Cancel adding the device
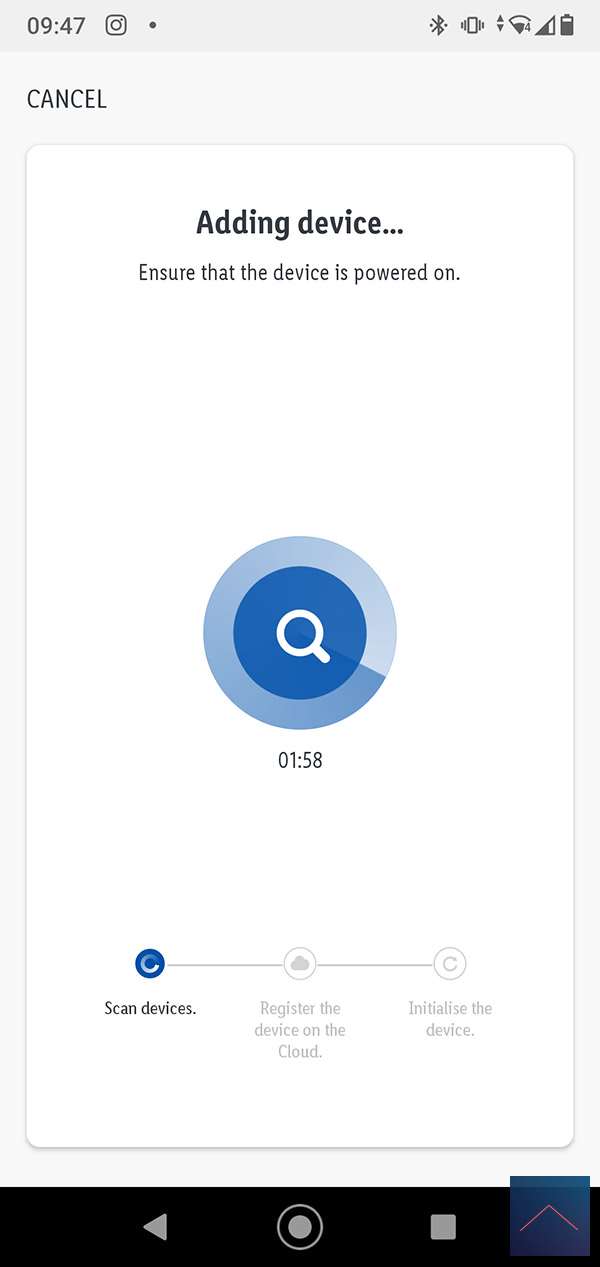Image resolution: width=600 pixels, height=1267 pixels. tap(67, 99)
